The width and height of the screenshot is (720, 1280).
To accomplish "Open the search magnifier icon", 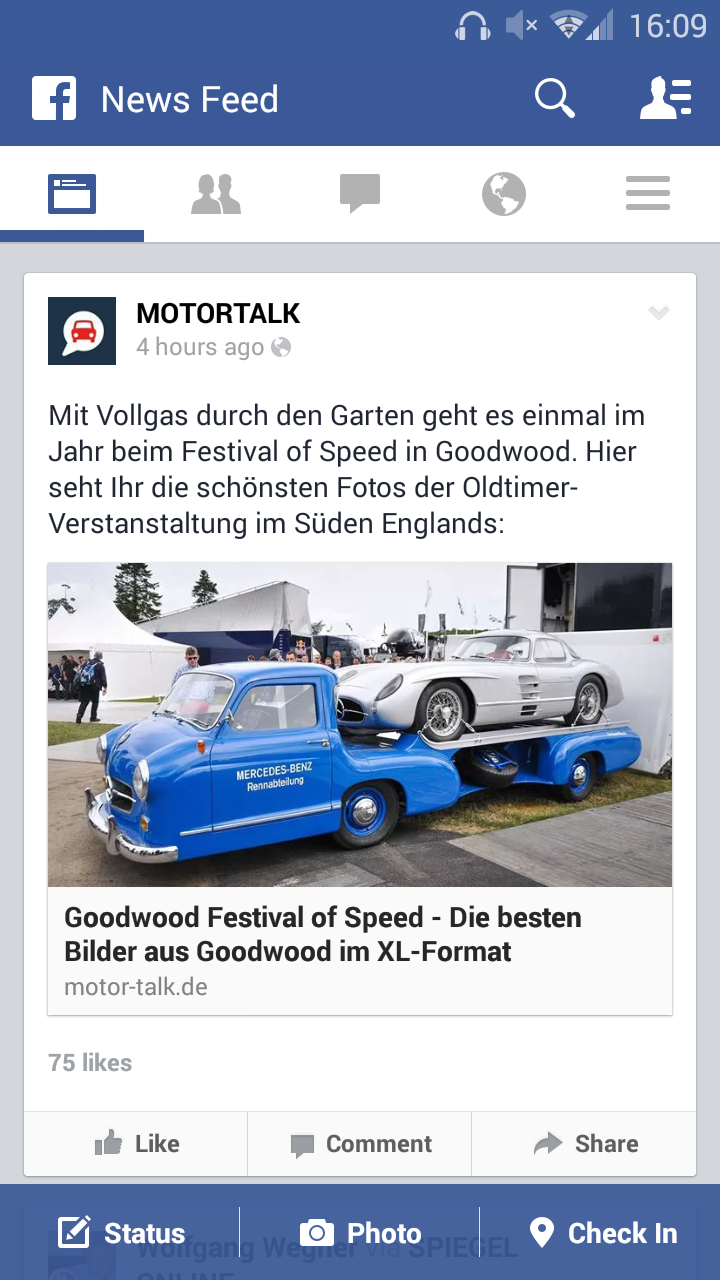I will click(554, 99).
